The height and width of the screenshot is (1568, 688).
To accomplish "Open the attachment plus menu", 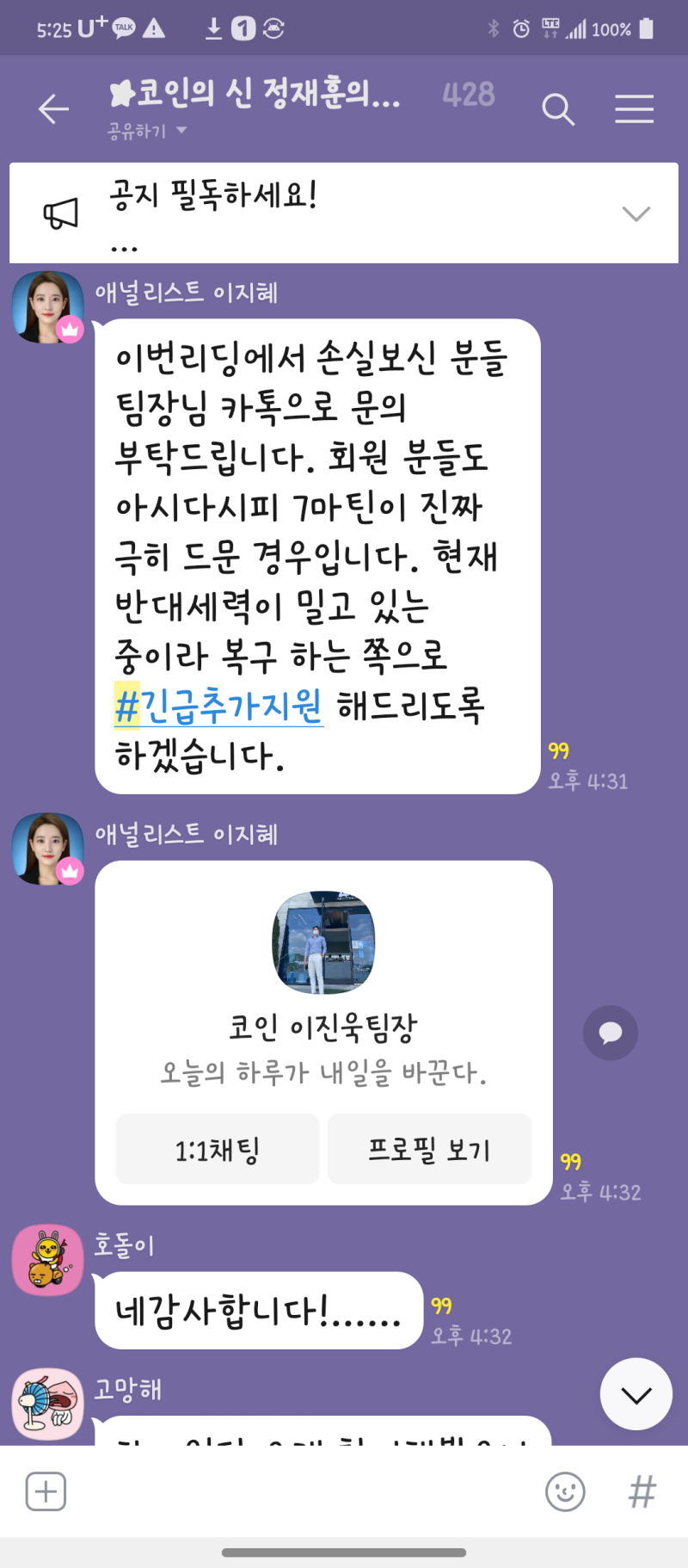I will pyautogui.click(x=46, y=1491).
